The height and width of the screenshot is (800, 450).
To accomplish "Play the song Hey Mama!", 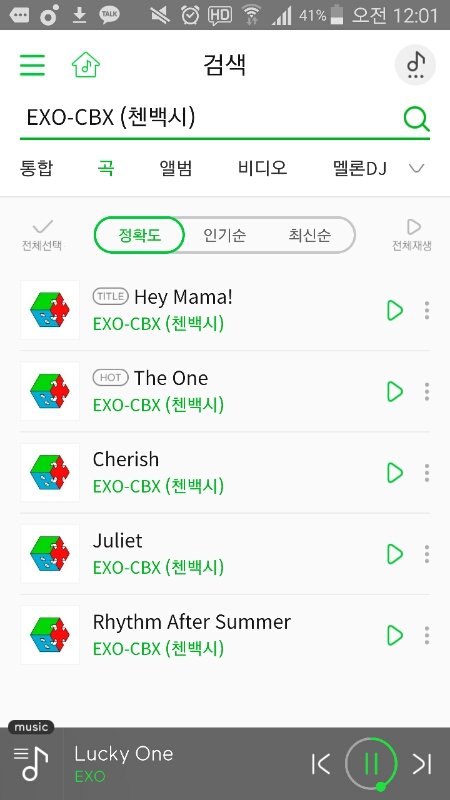I will point(395,310).
